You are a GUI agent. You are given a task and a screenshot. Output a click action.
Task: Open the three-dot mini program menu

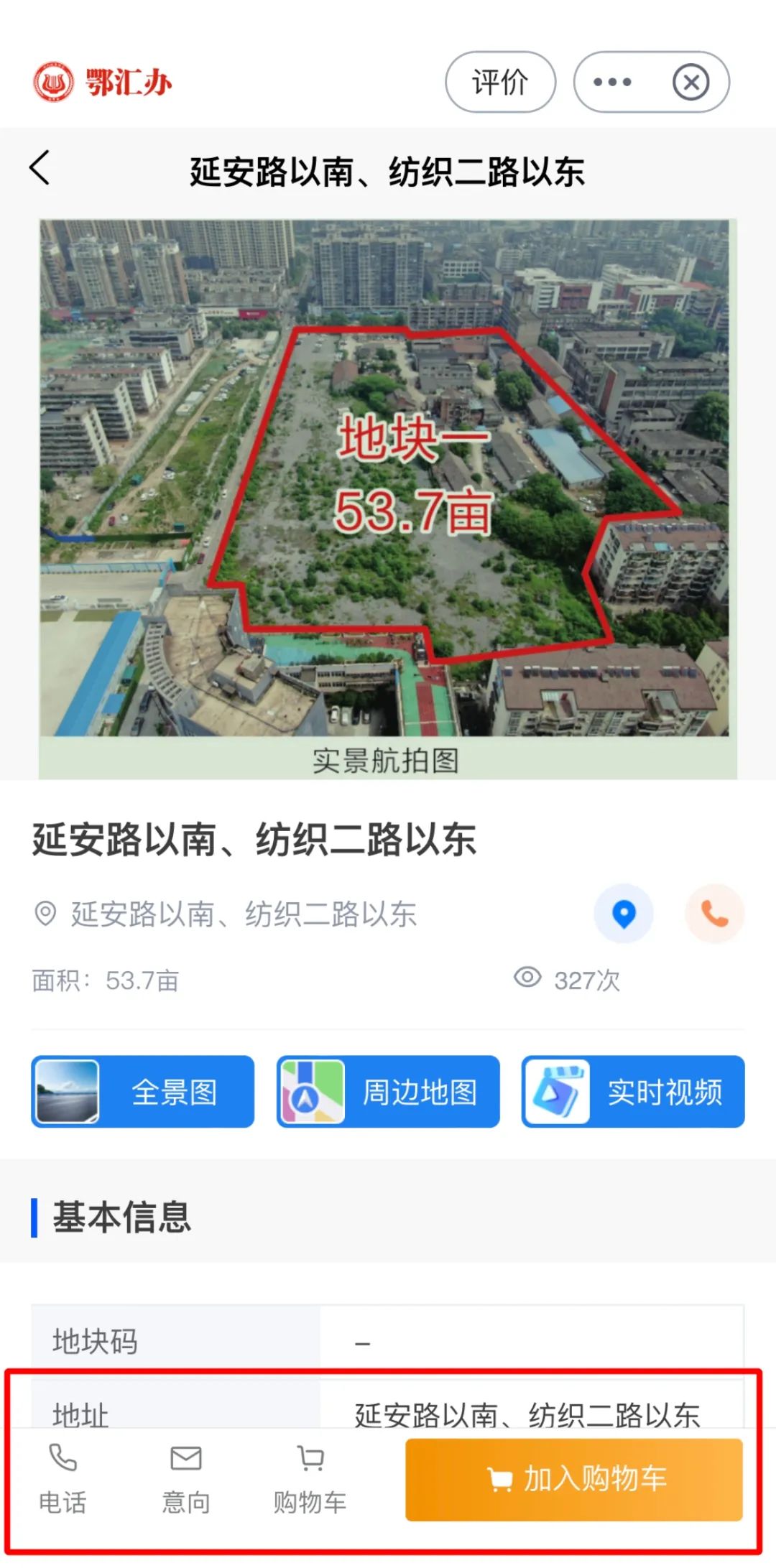tap(612, 82)
